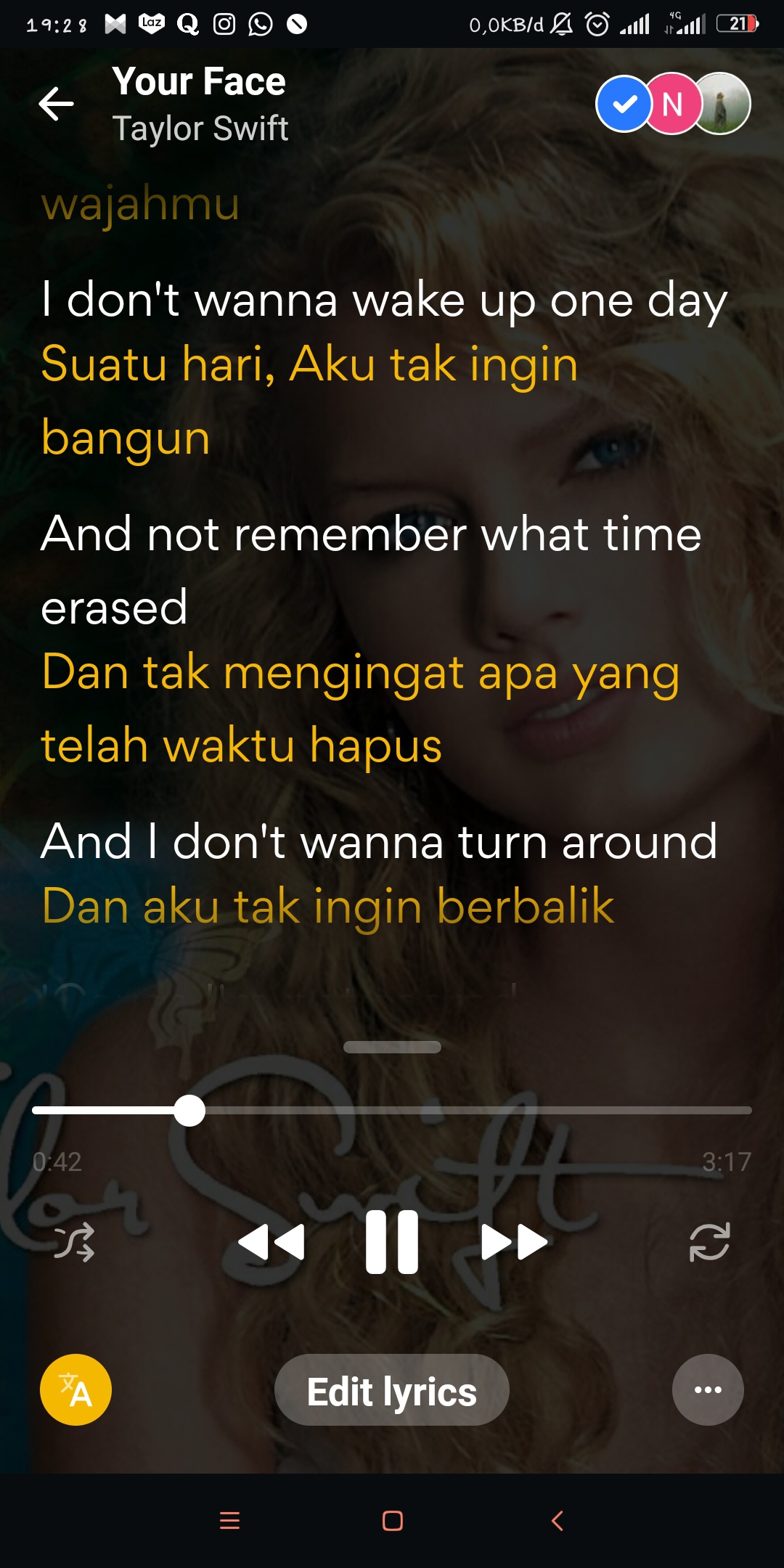Toggle shuffle playback

pyautogui.click(x=75, y=1242)
